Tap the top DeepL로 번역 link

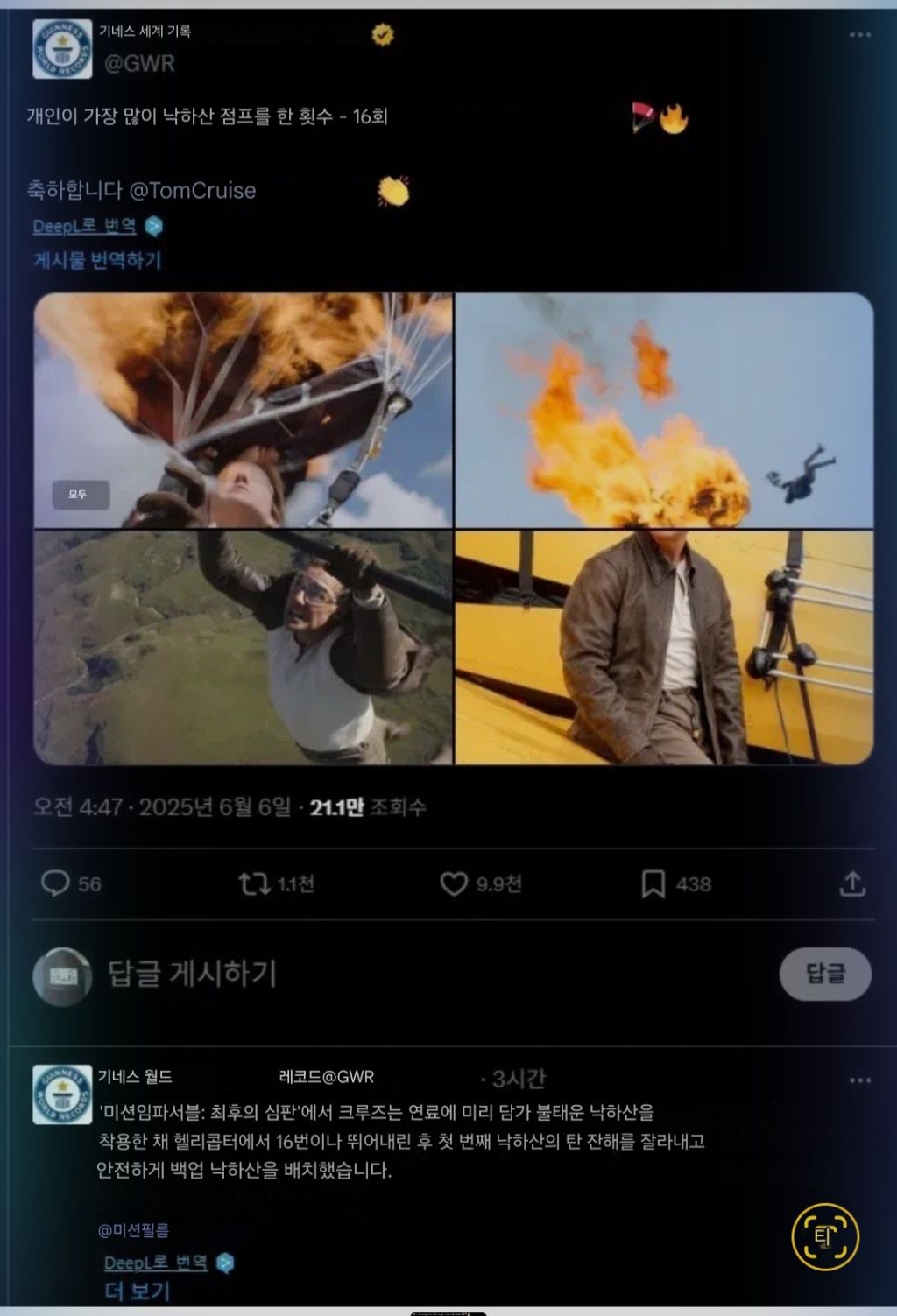(85, 226)
